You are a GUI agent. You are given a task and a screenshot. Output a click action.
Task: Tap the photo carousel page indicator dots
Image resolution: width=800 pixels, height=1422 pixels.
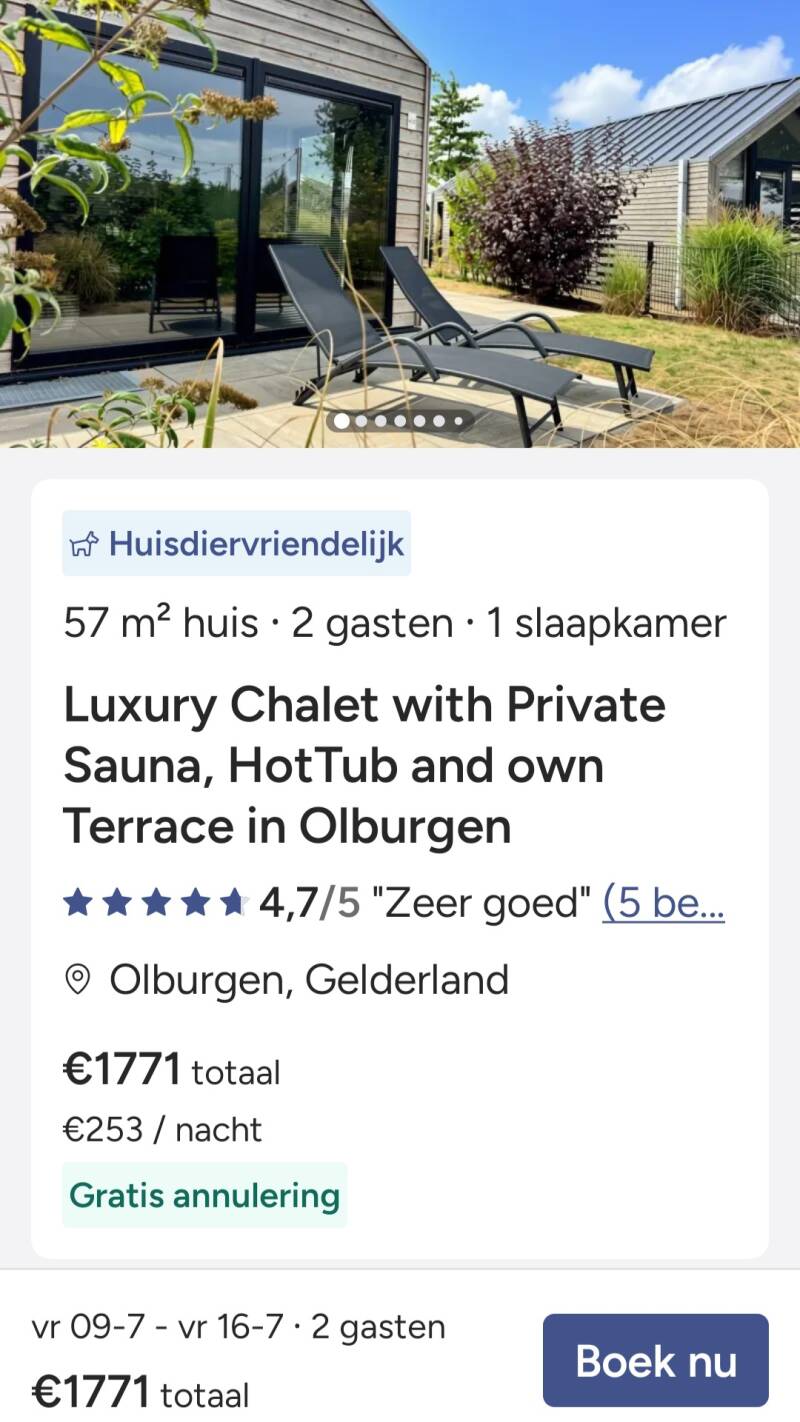tap(399, 421)
